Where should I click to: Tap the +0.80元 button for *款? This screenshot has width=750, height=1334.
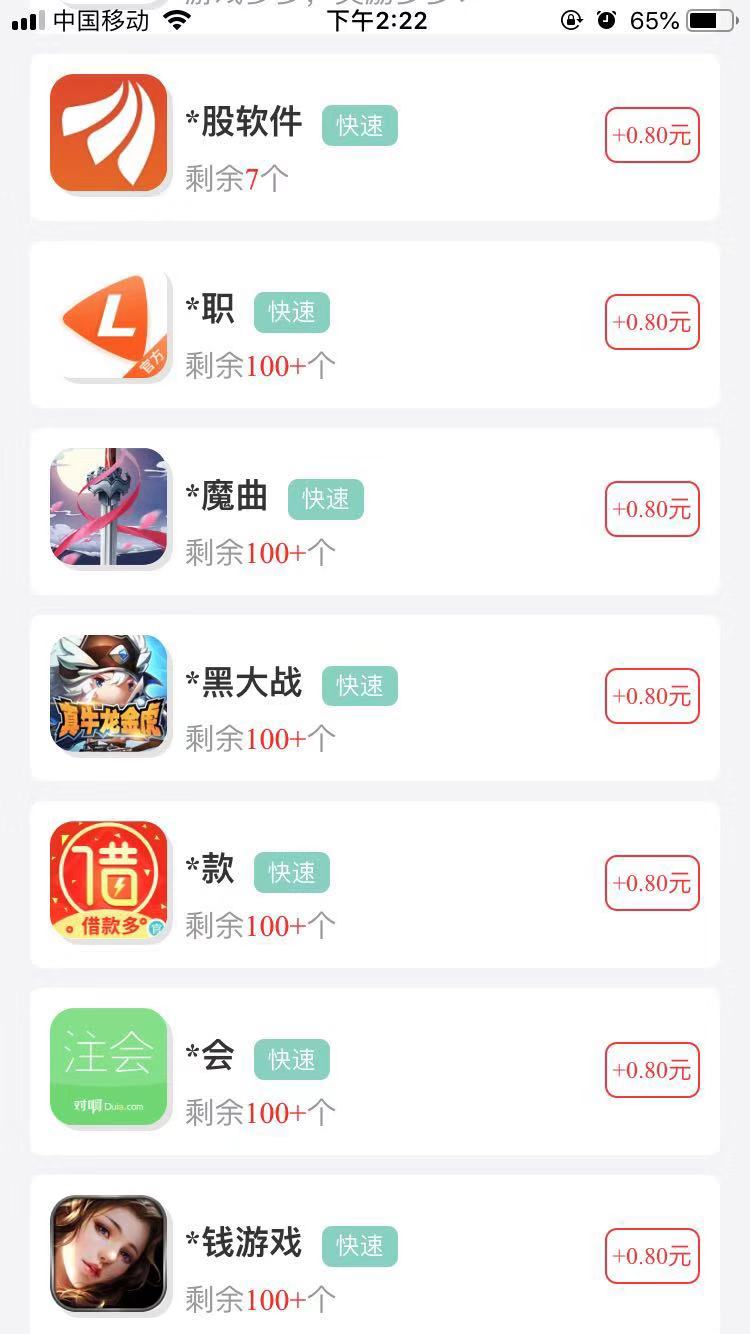point(652,883)
